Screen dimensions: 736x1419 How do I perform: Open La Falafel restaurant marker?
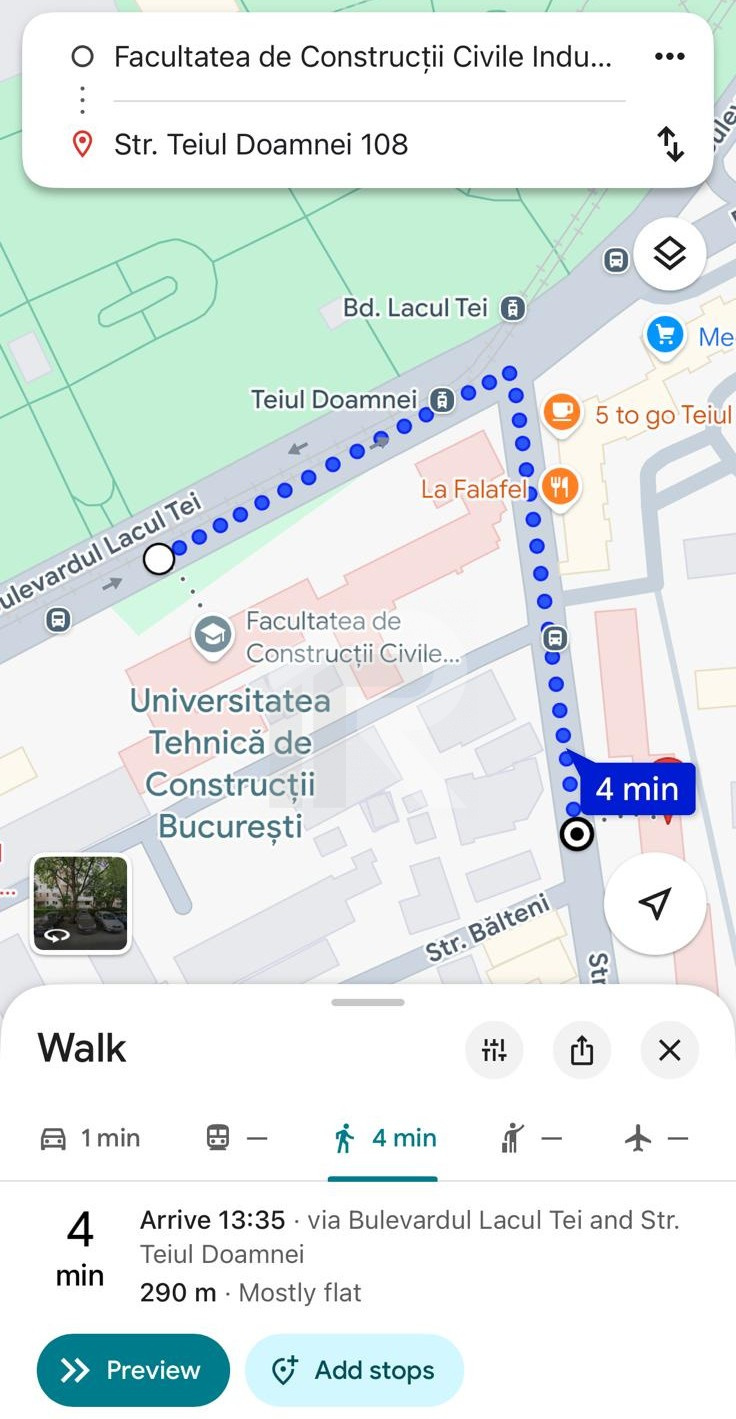pos(560,488)
